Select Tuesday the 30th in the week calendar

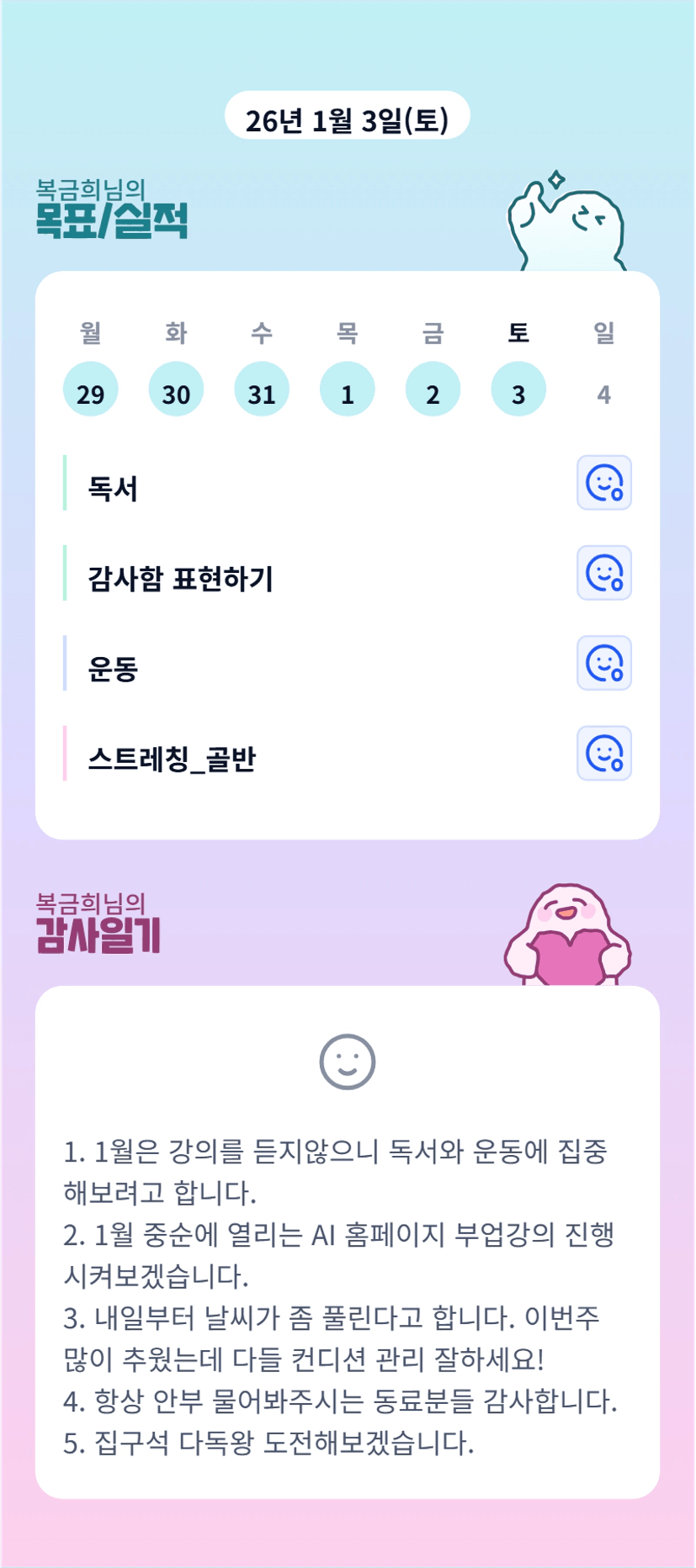click(176, 389)
